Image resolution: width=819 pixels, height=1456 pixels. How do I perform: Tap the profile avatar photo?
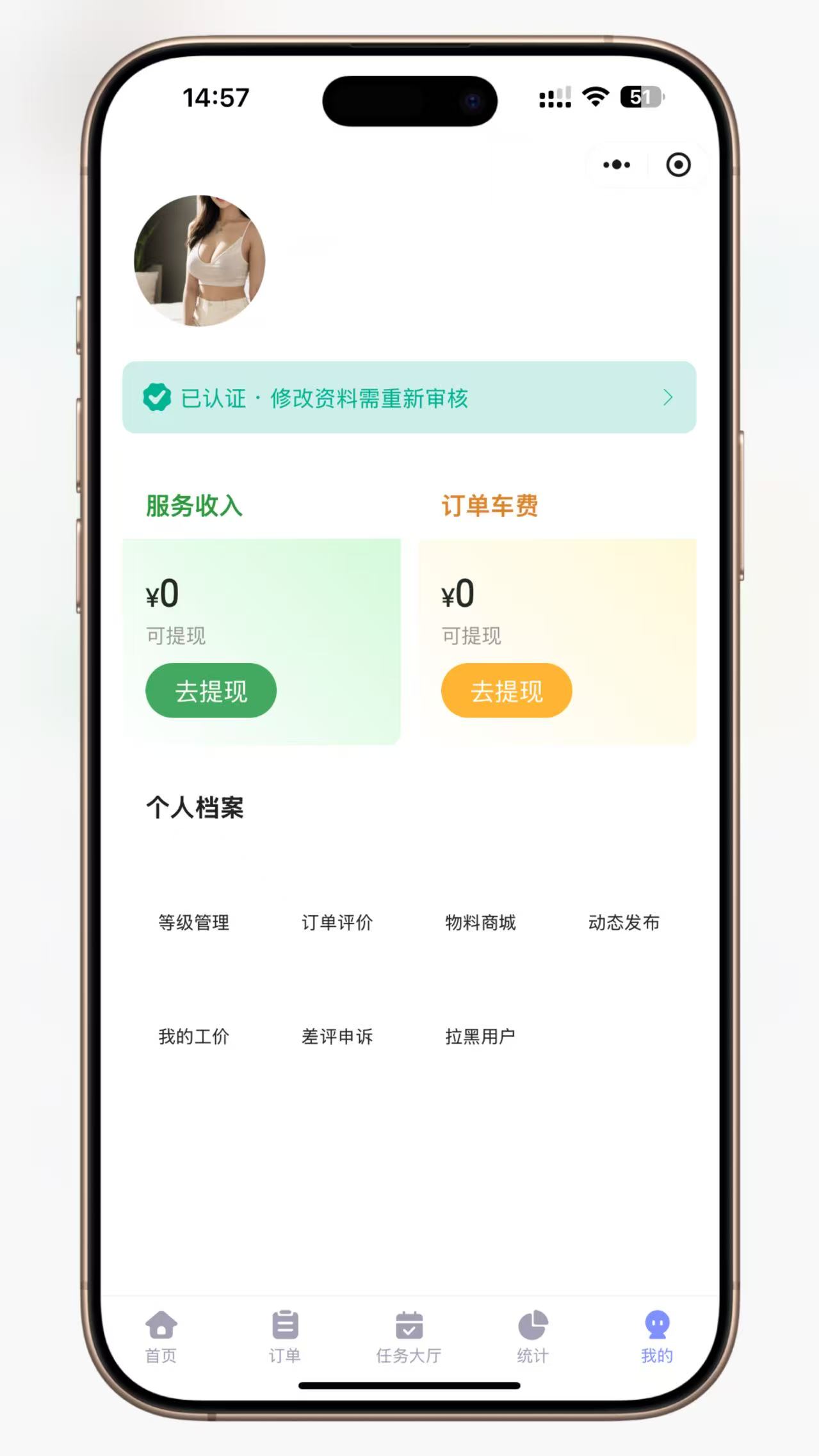click(x=200, y=261)
